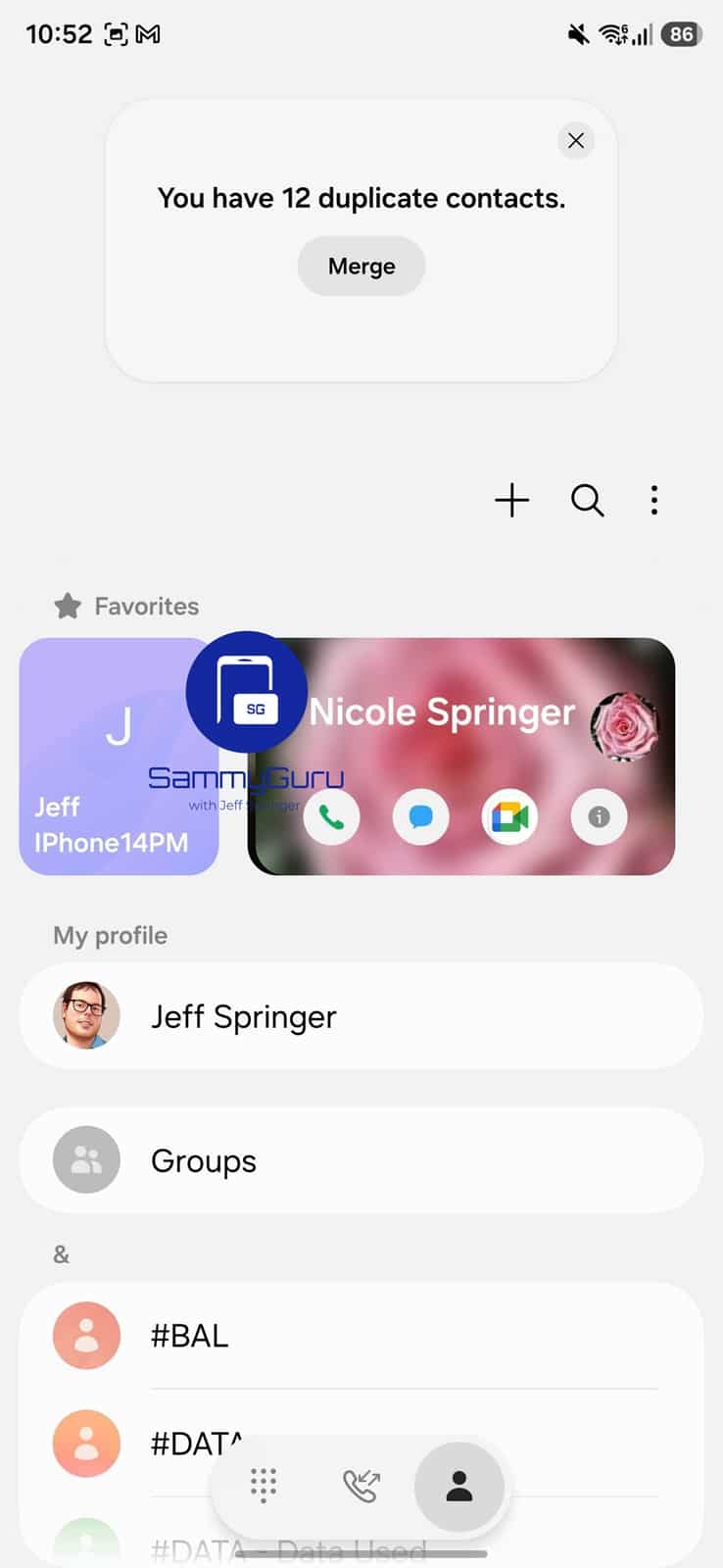Switch to the Recents call log tab

tap(361, 1486)
